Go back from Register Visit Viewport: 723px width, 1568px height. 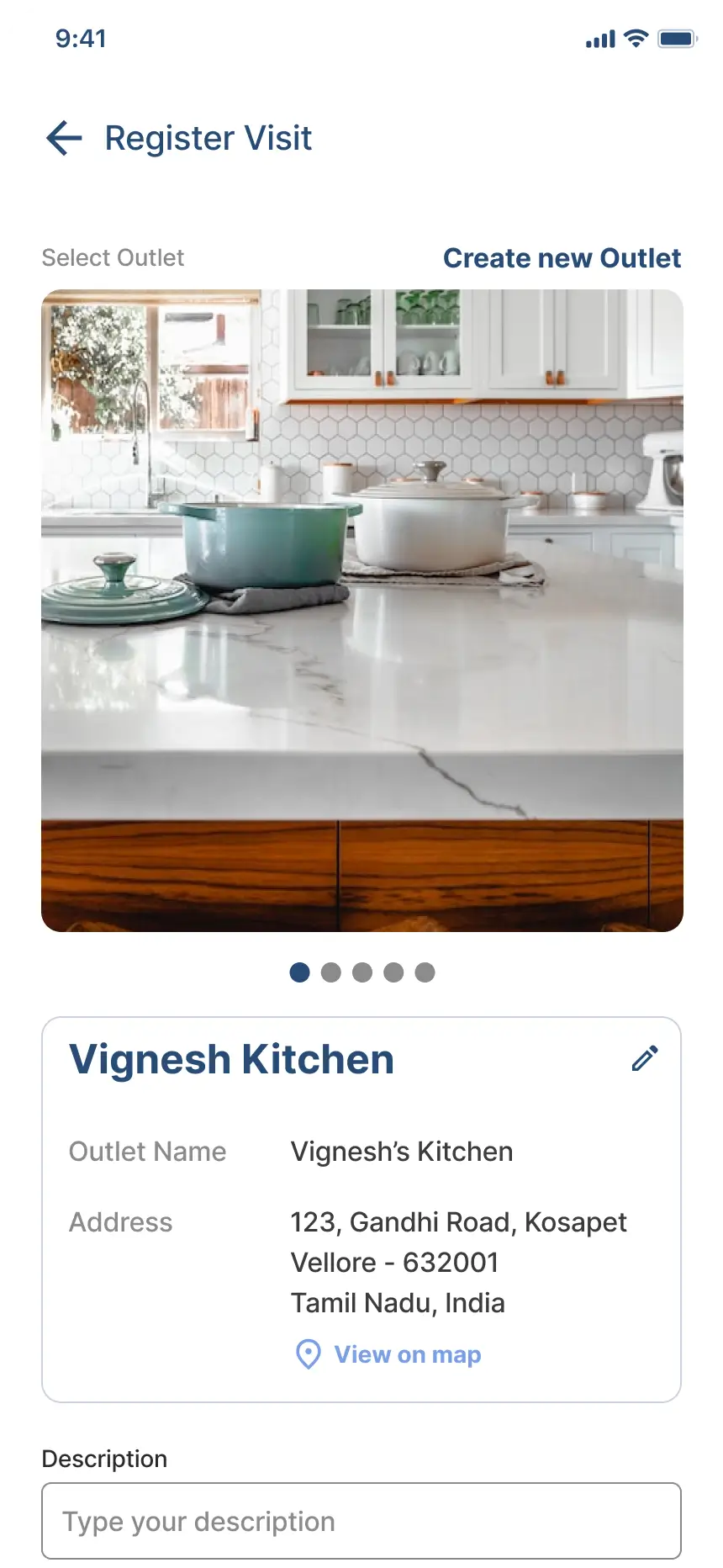64,138
